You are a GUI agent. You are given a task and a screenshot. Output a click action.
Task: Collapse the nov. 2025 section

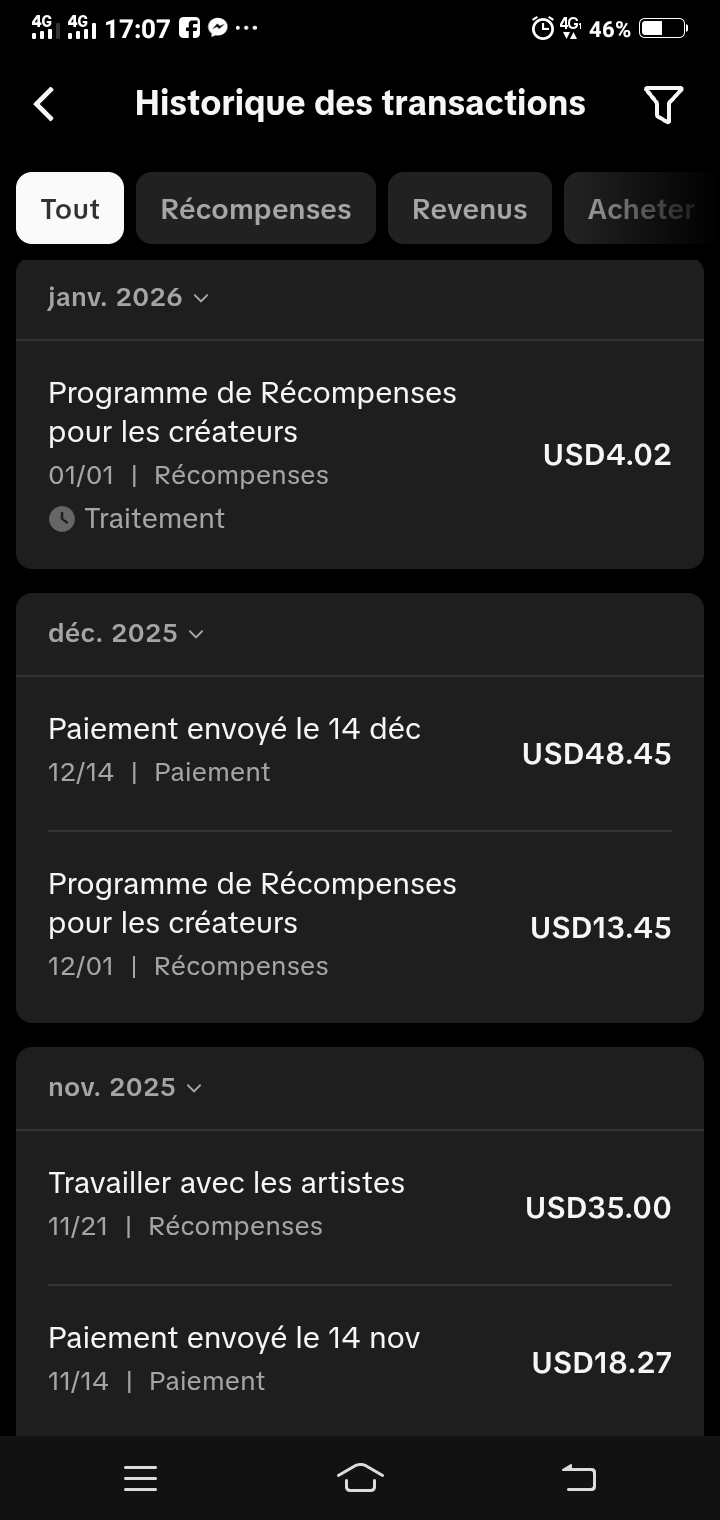tap(125, 1088)
